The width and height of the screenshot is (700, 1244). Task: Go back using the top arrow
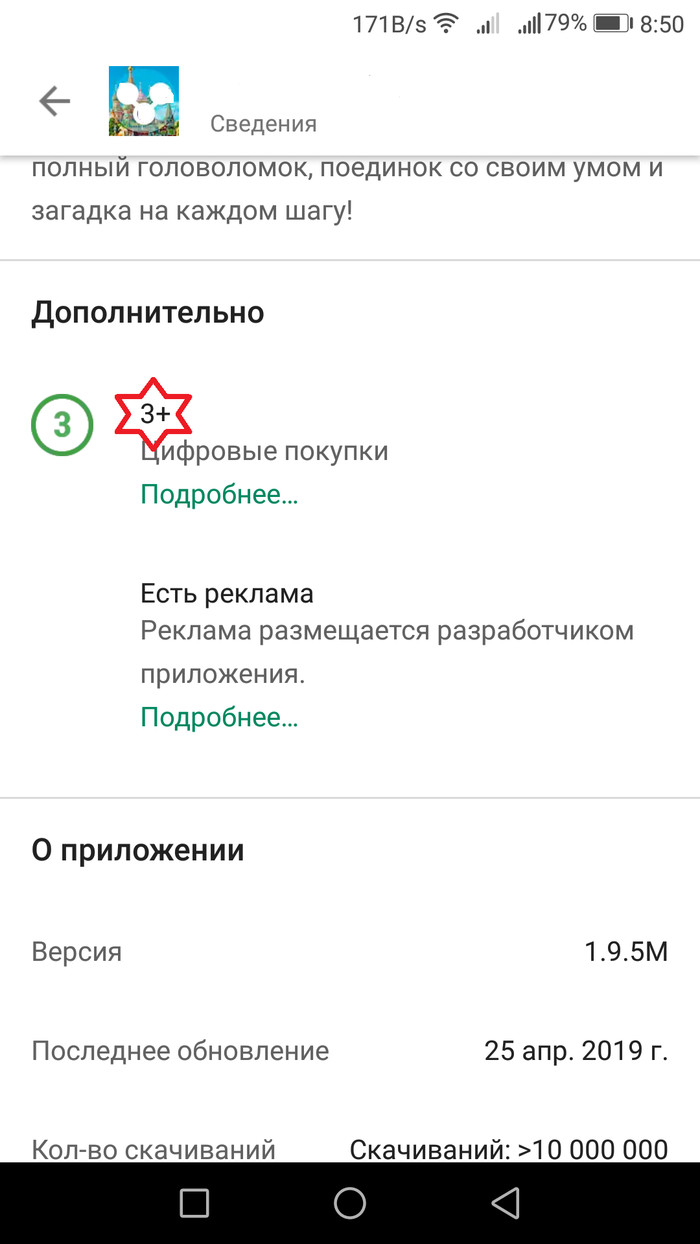pos(54,101)
